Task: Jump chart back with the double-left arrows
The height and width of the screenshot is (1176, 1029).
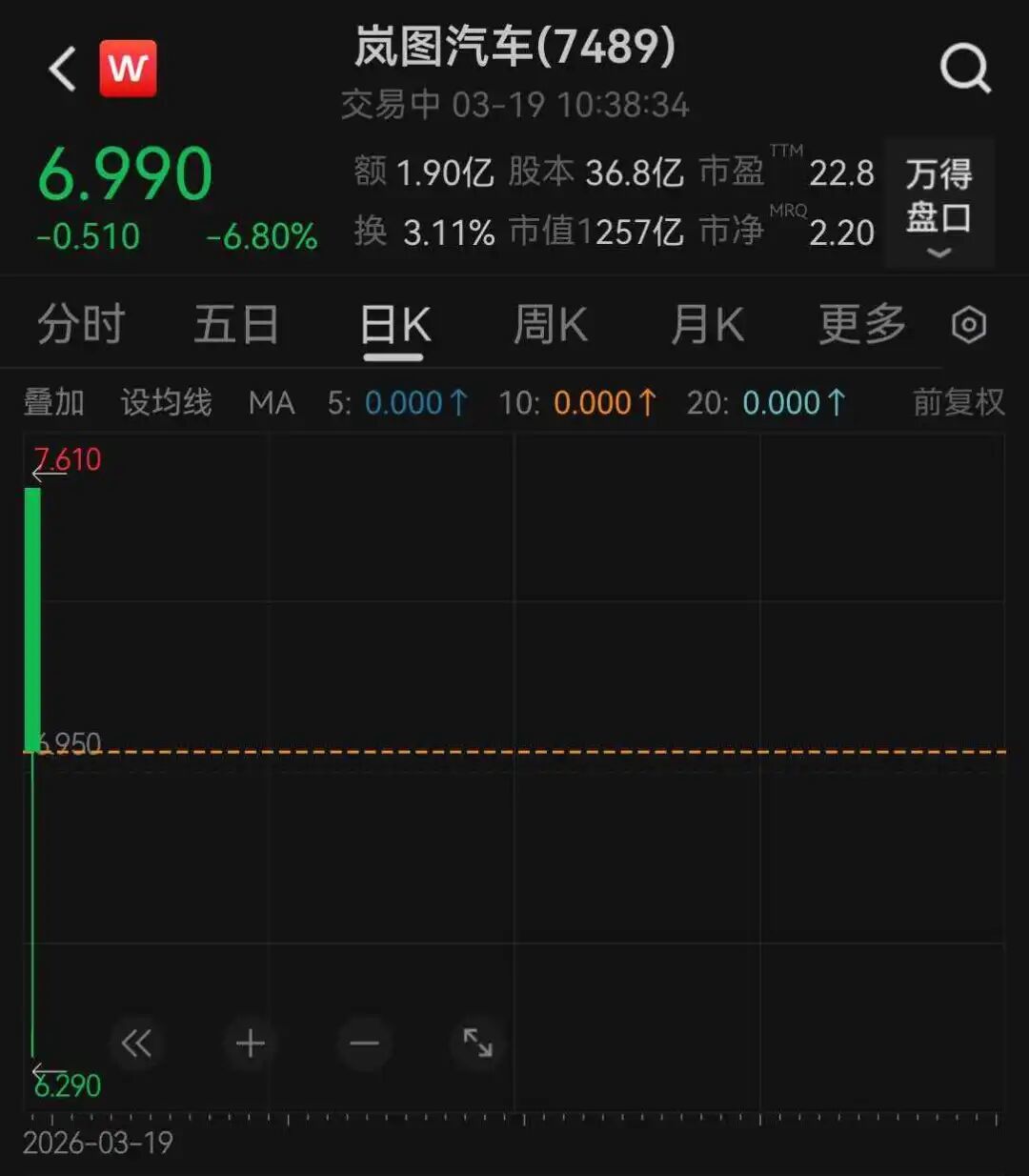Action: [136, 1044]
